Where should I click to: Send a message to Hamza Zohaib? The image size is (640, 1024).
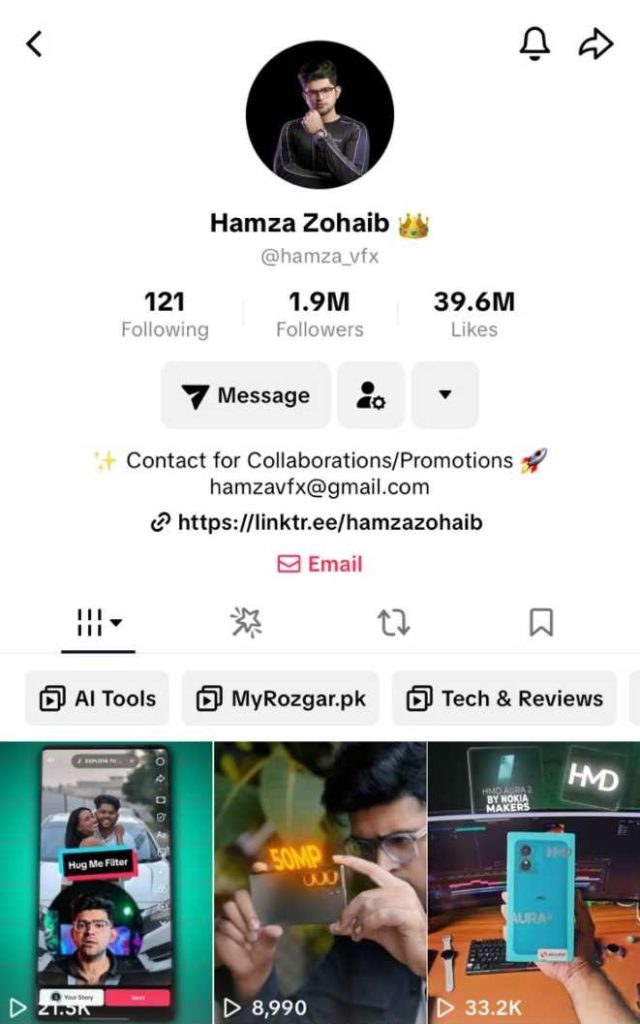tap(246, 395)
